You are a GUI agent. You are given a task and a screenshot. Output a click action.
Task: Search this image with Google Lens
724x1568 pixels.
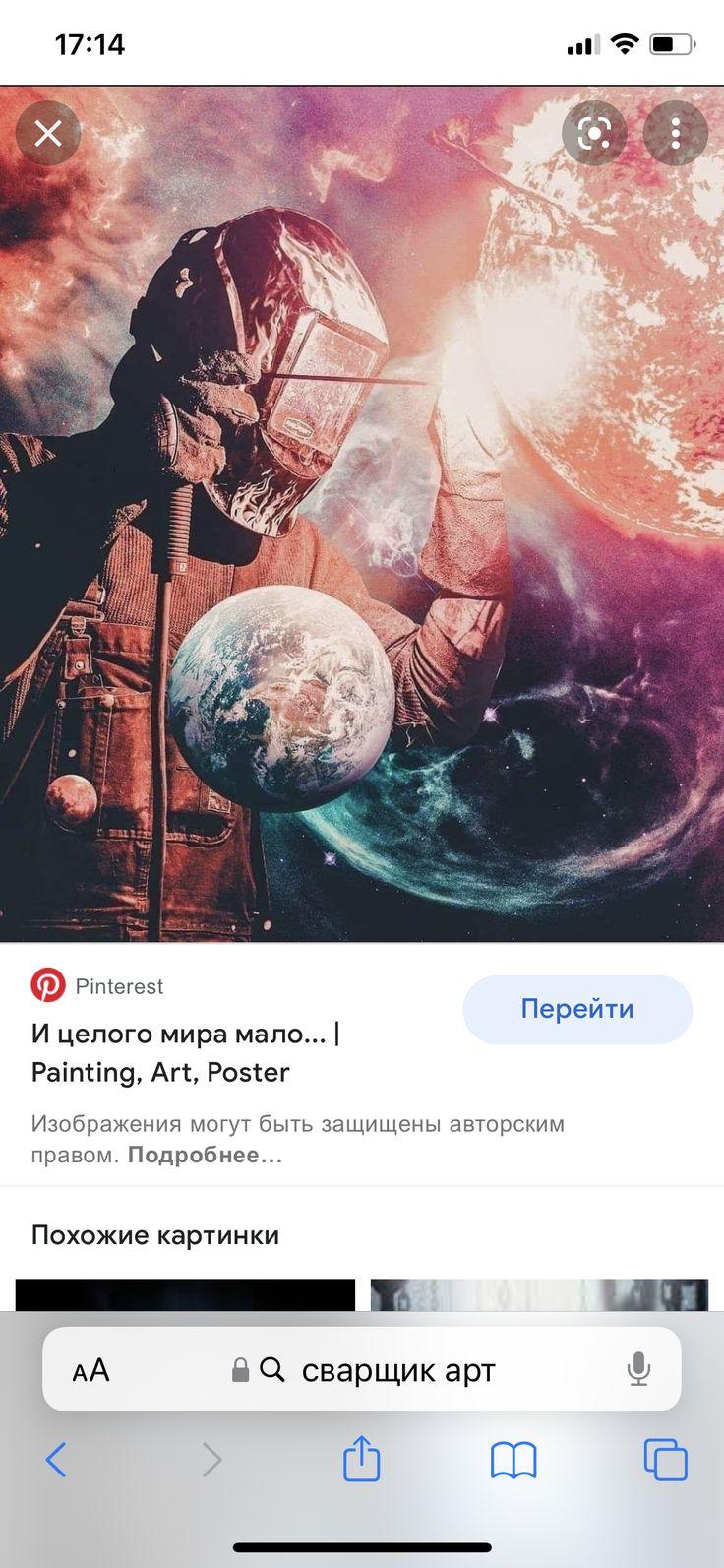coord(594,133)
